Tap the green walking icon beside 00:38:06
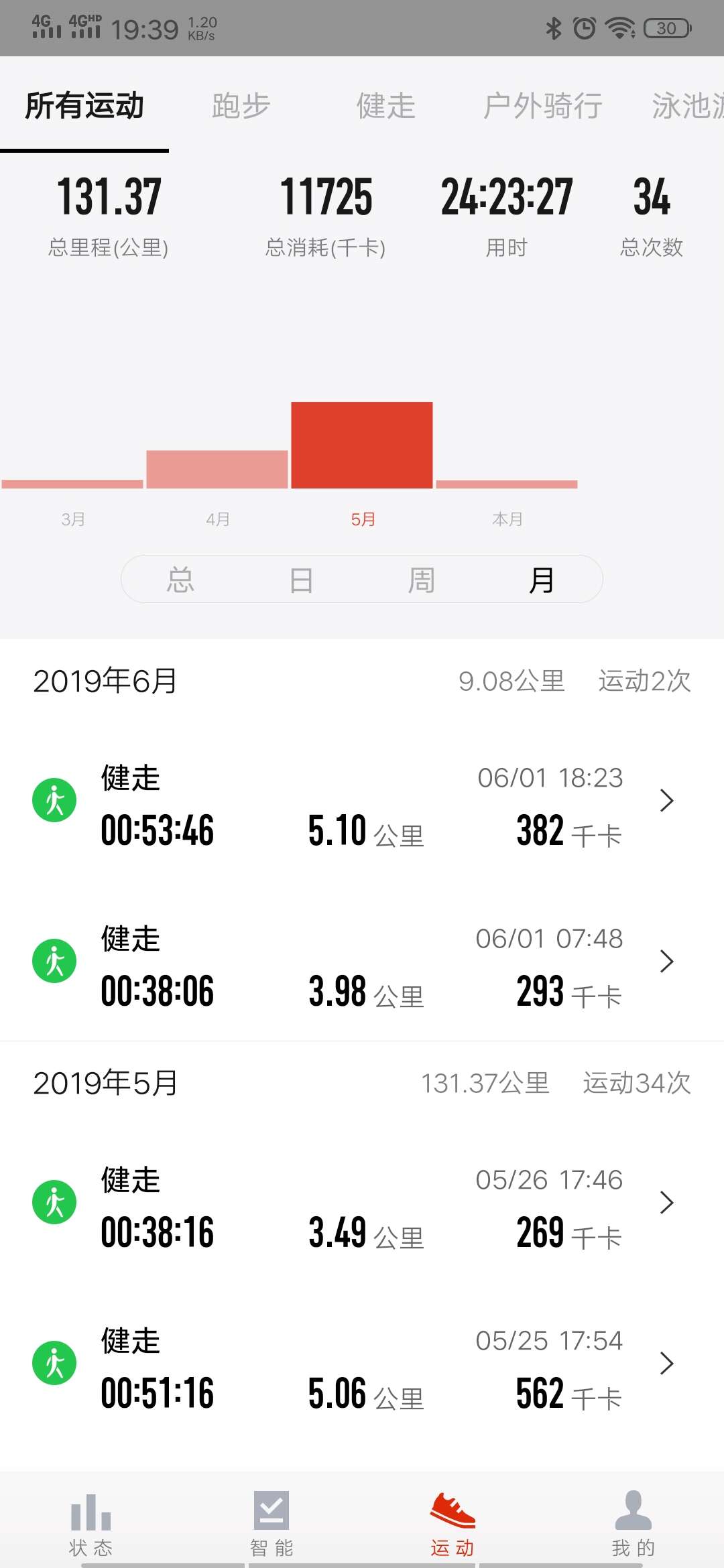 point(54,960)
